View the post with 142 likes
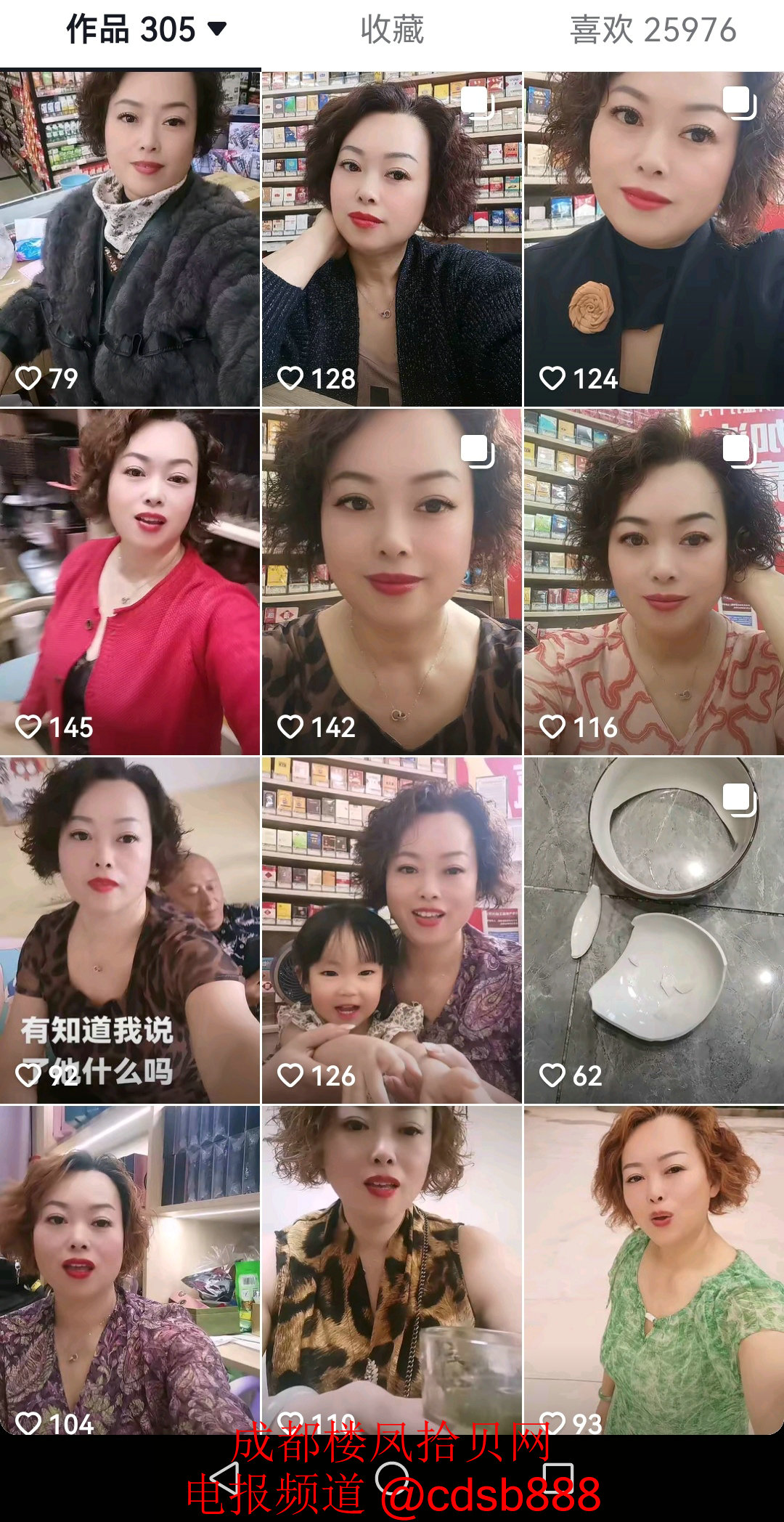784x1522 pixels. [391, 582]
